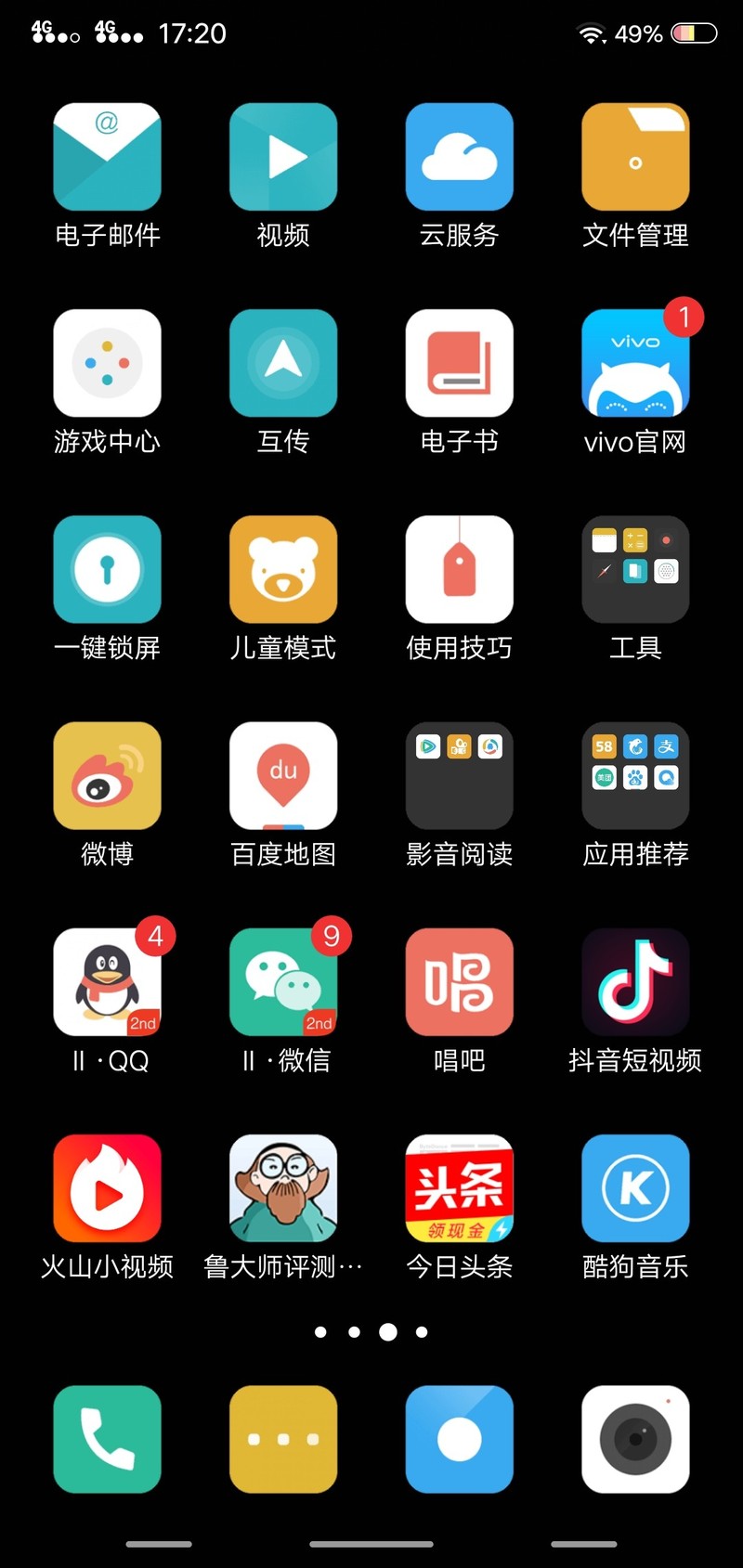Launch 游戏中心 game center

click(x=107, y=363)
